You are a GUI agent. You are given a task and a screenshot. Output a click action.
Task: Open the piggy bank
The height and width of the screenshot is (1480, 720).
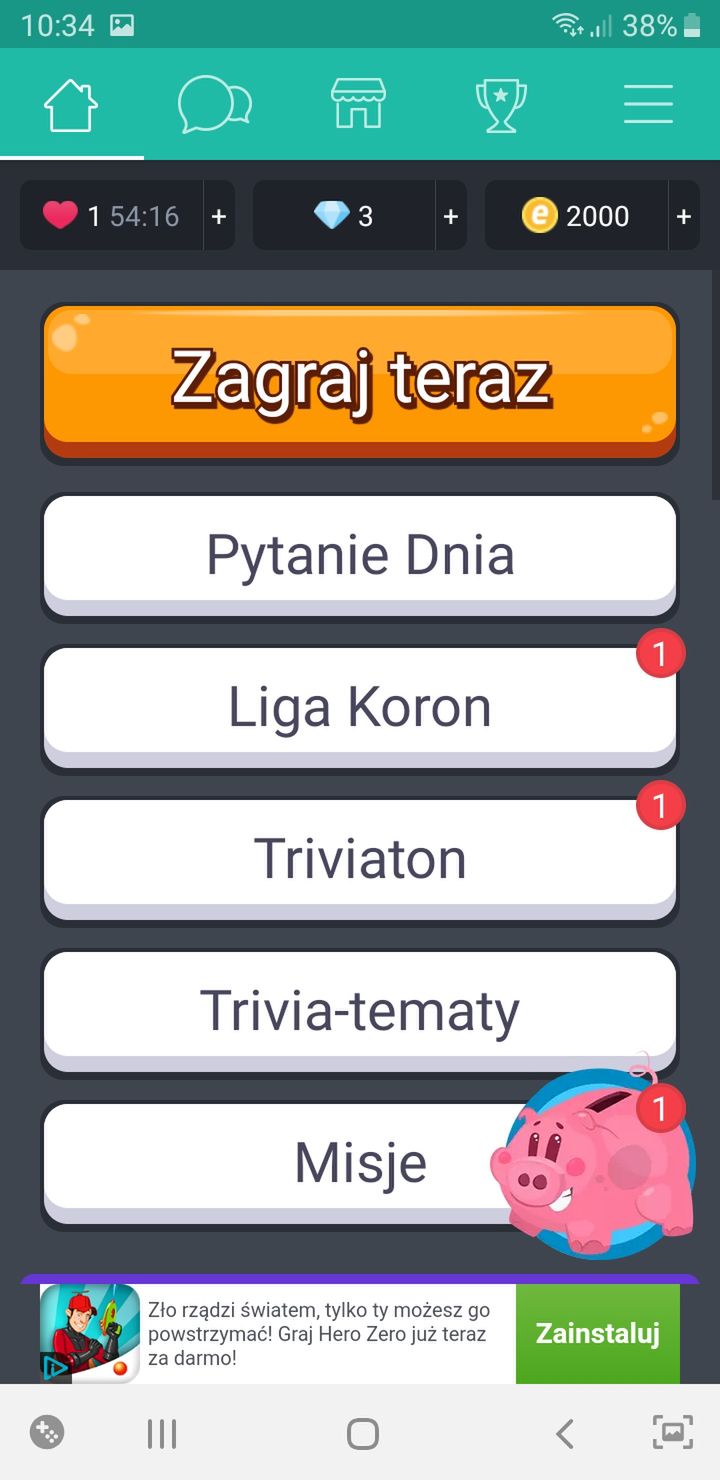pos(596,1162)
